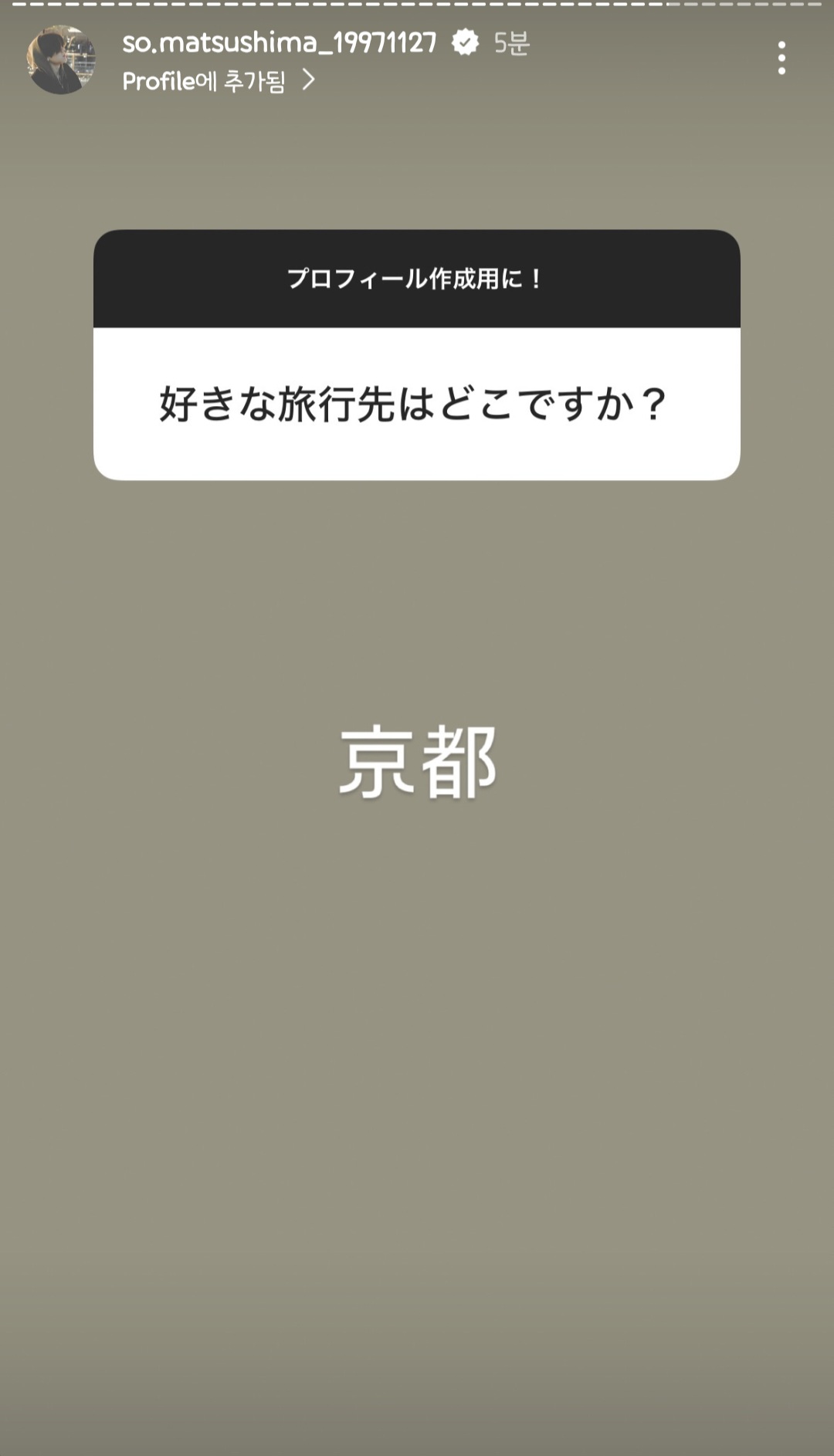This screenshot has width=834, height=1456.
Task: Click the Profile에 추가됨 link
Action: [x=205, y=80]
